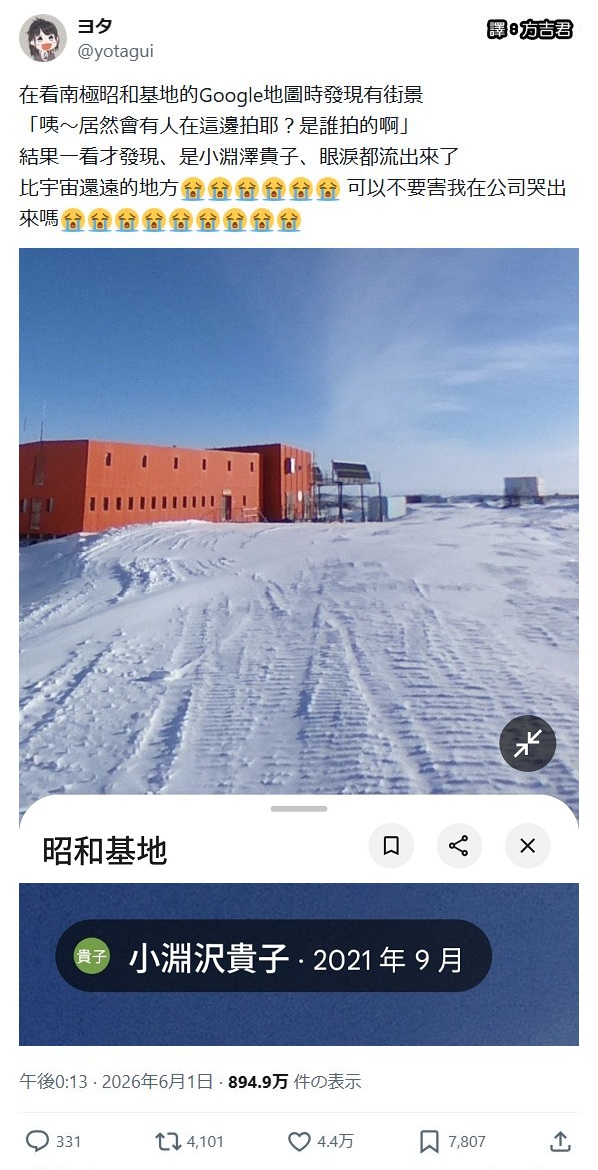Image resolution: width=598 pixels, height=1170 pixels.
Task: Open ヨタ's profile picture
Action: pyautogui.click(x=43, y=38)
